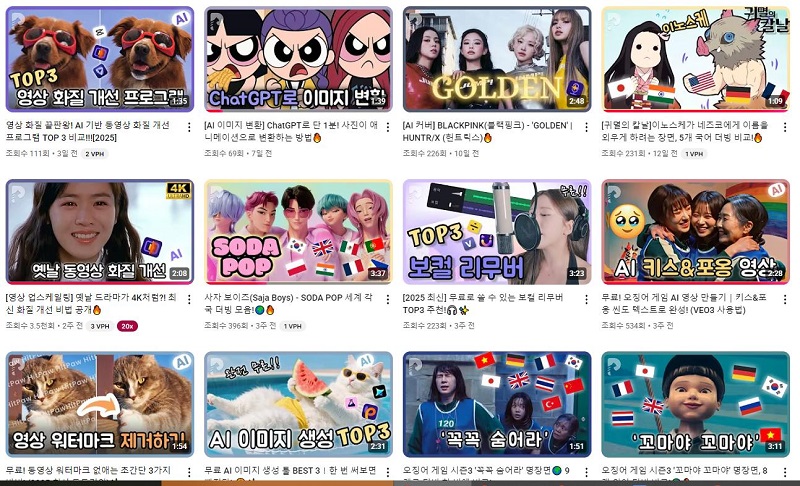Open the 옛날 동영상 화질 개선 4K video
The height and width of the screenshot is (486, 800).
tap(99, 232)
